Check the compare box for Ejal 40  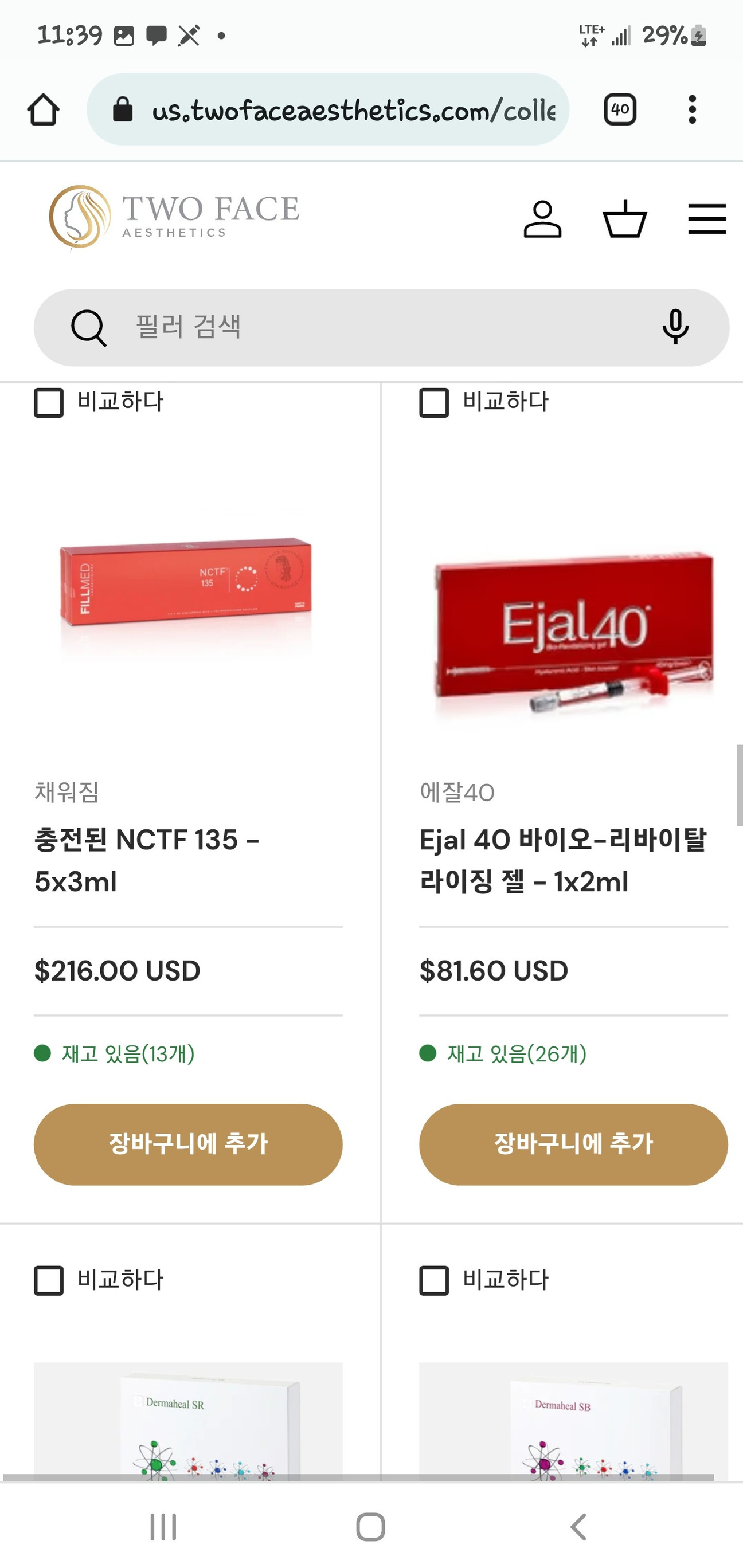tap(434, 403)
